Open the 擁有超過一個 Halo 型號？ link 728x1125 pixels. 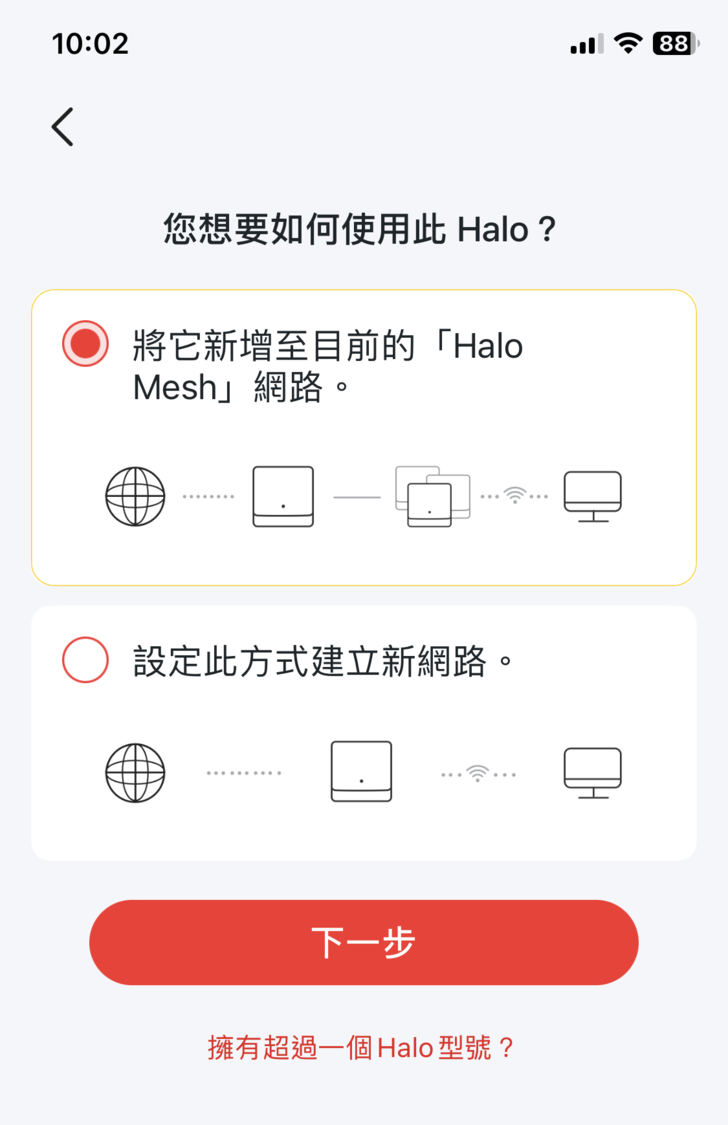pos(361,1048)
